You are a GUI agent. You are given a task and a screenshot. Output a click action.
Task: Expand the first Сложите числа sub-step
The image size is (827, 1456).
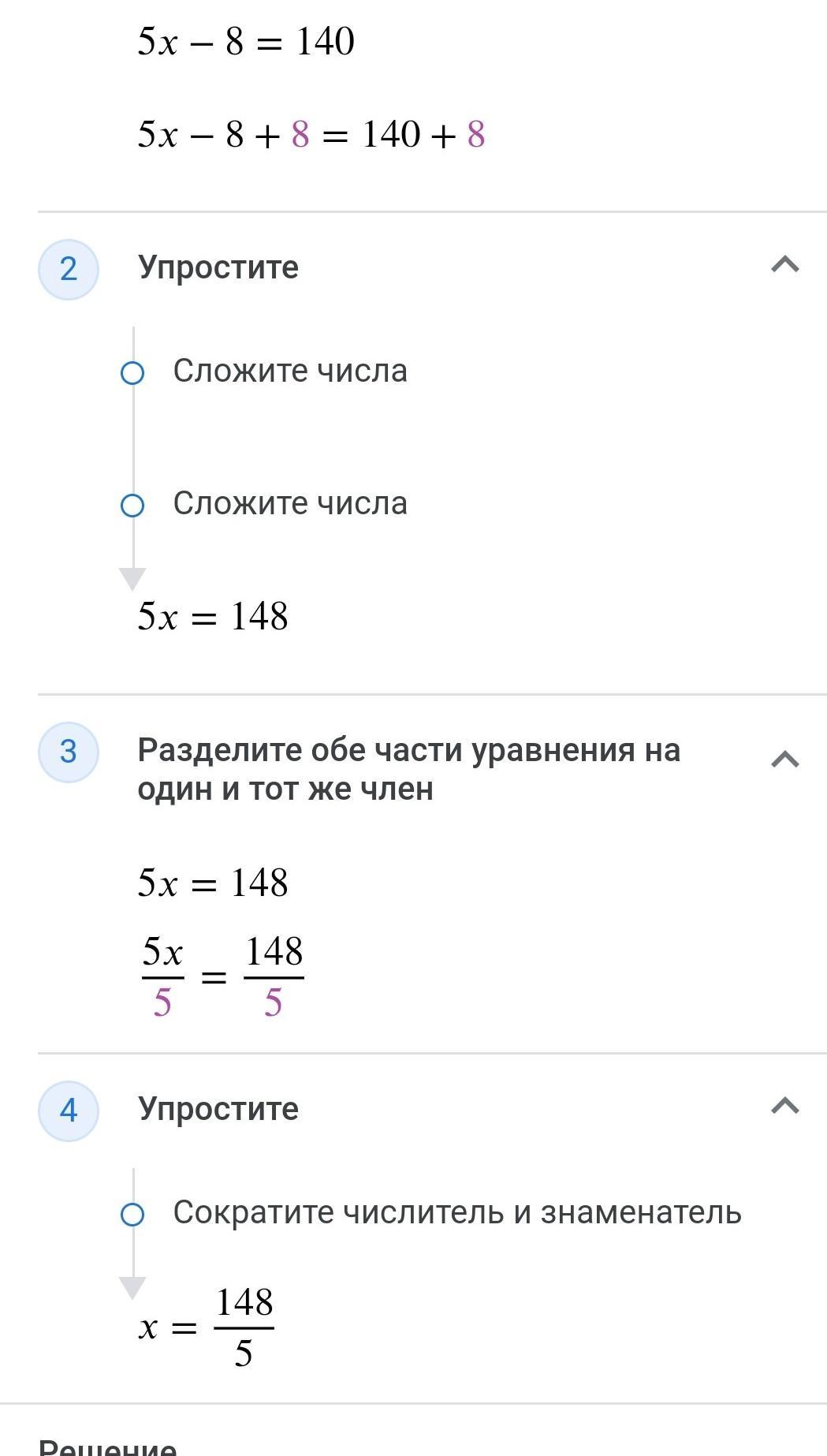click(x=290, y=371)
